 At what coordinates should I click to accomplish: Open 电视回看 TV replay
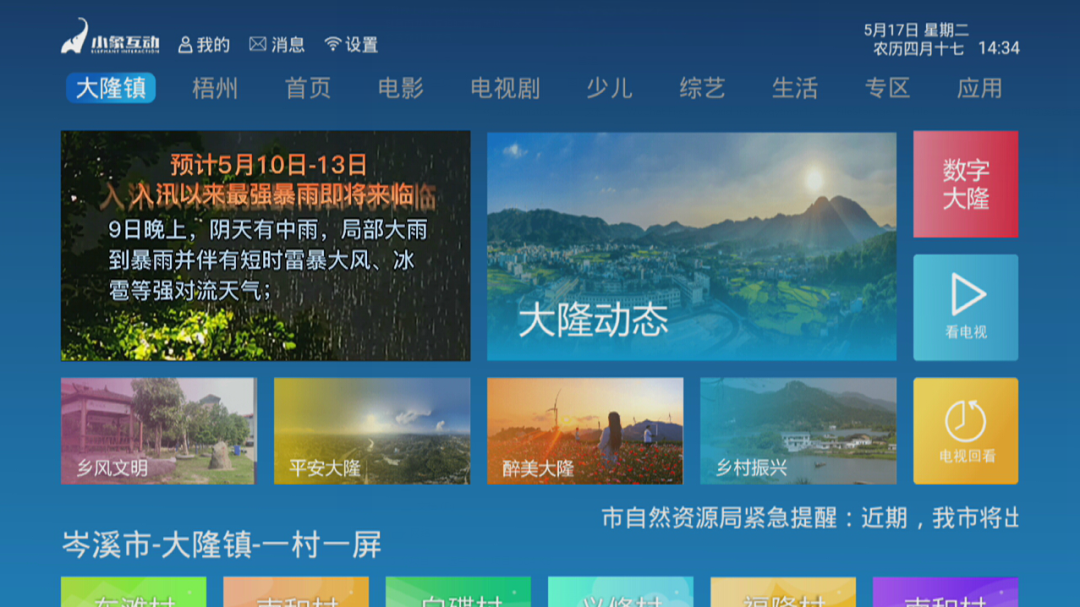965,431
